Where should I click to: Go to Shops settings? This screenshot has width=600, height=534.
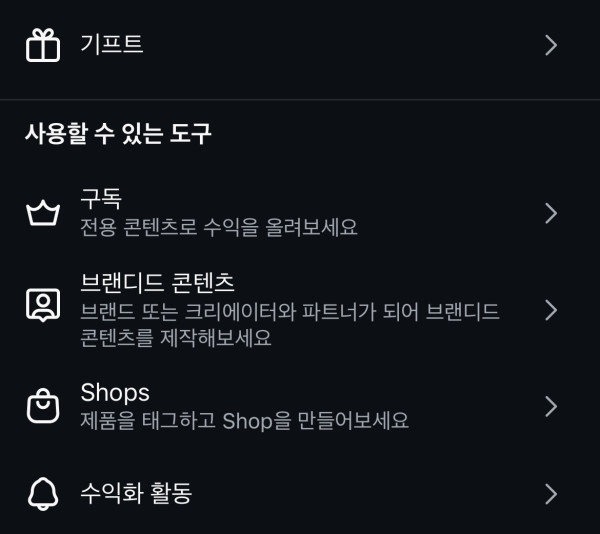coord(300,405)
